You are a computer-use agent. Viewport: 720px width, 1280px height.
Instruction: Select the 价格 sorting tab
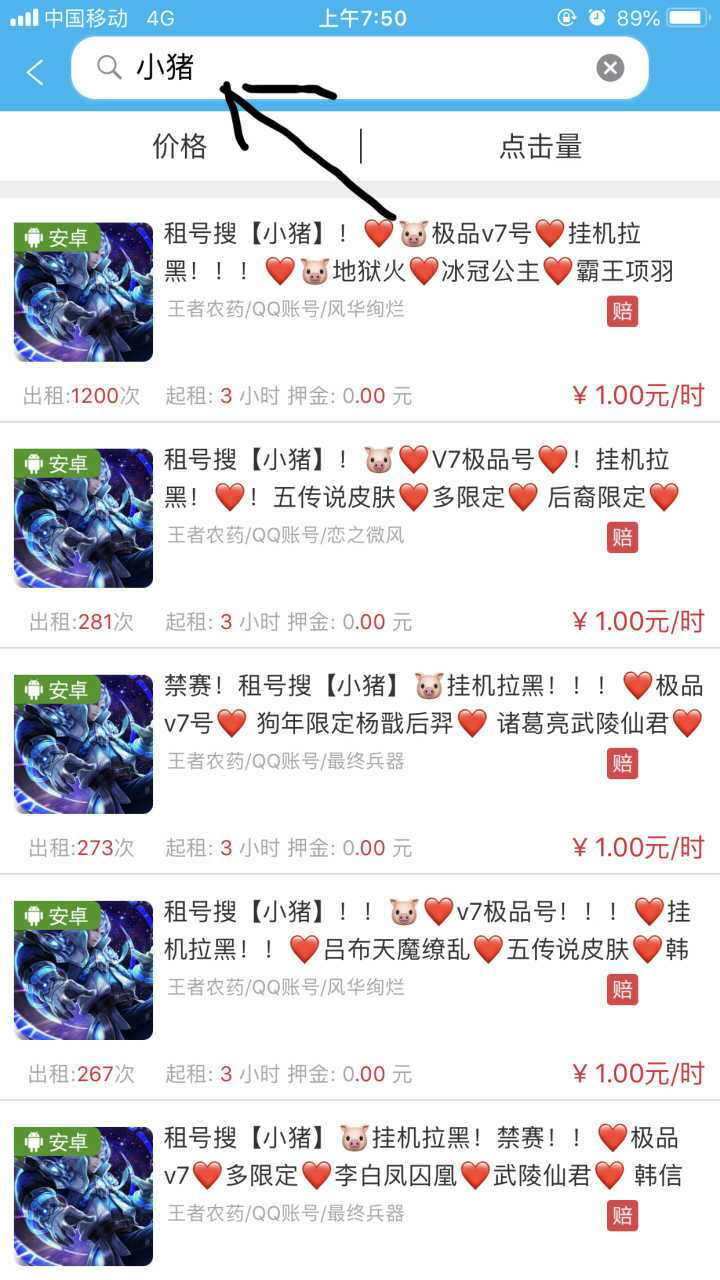tap(180, 147)
